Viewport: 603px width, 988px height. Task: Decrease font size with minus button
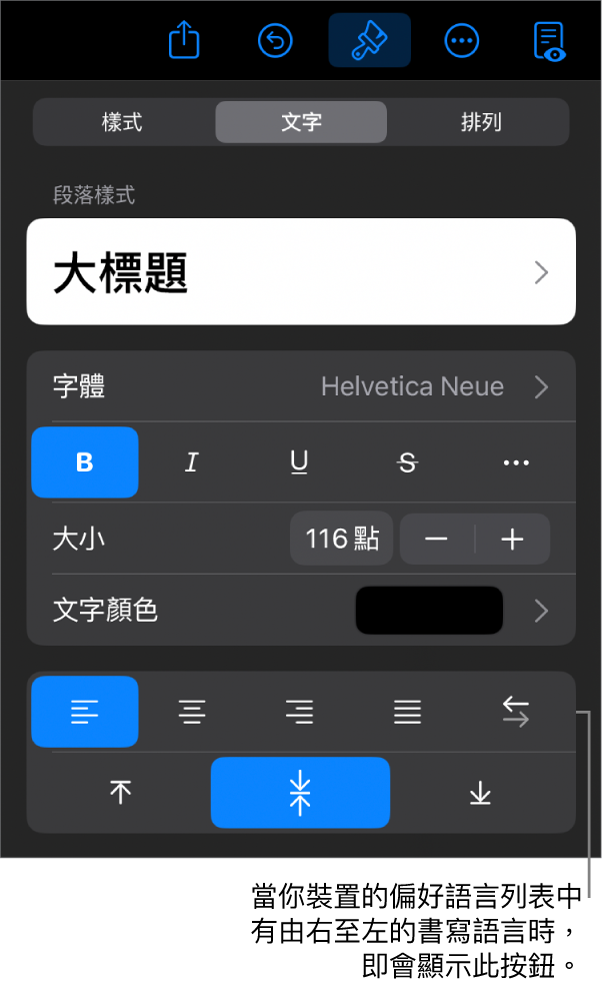pyautogui.click(x=437, y=540)
